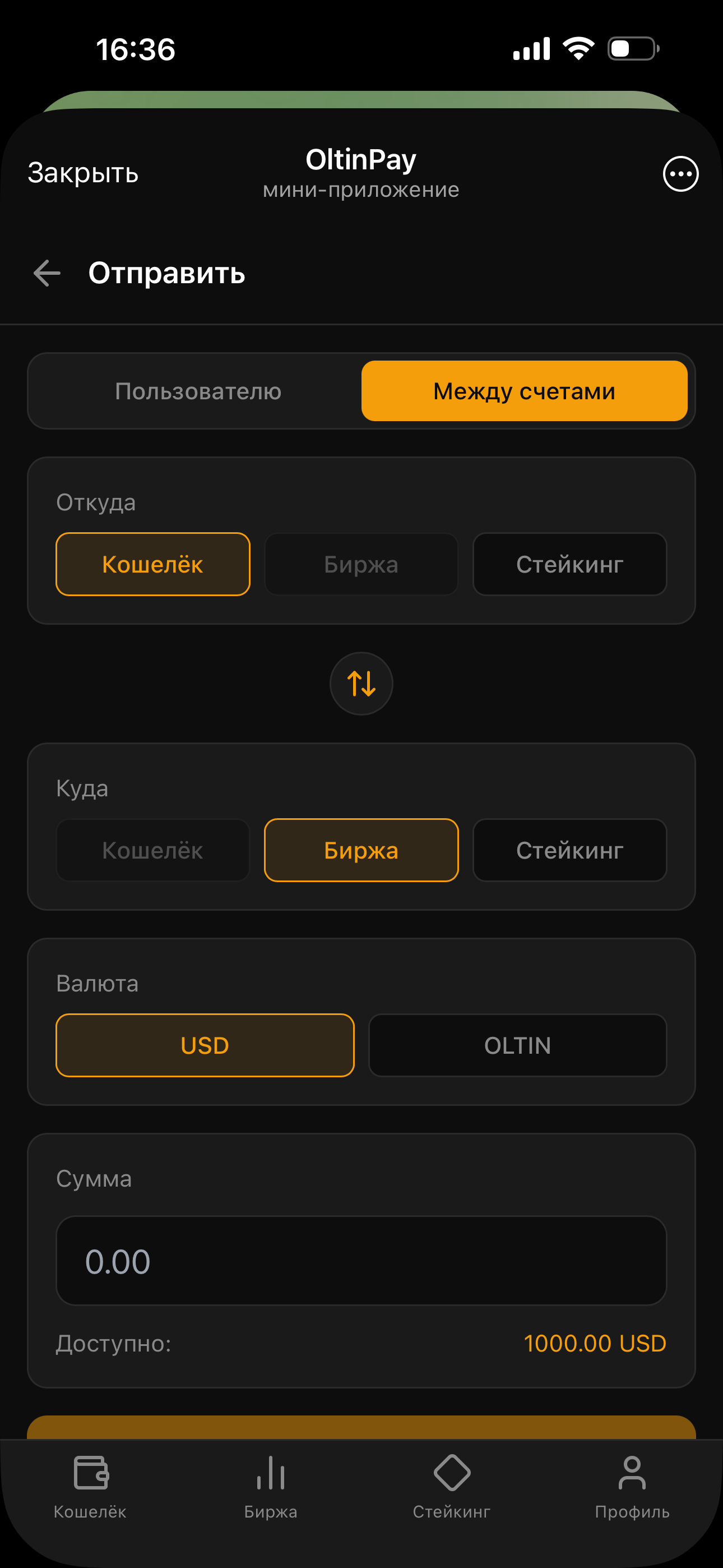Go back using the arrow near Отправить
The height and width of the screenshot is (1568, 723).
tap(47, 273)
